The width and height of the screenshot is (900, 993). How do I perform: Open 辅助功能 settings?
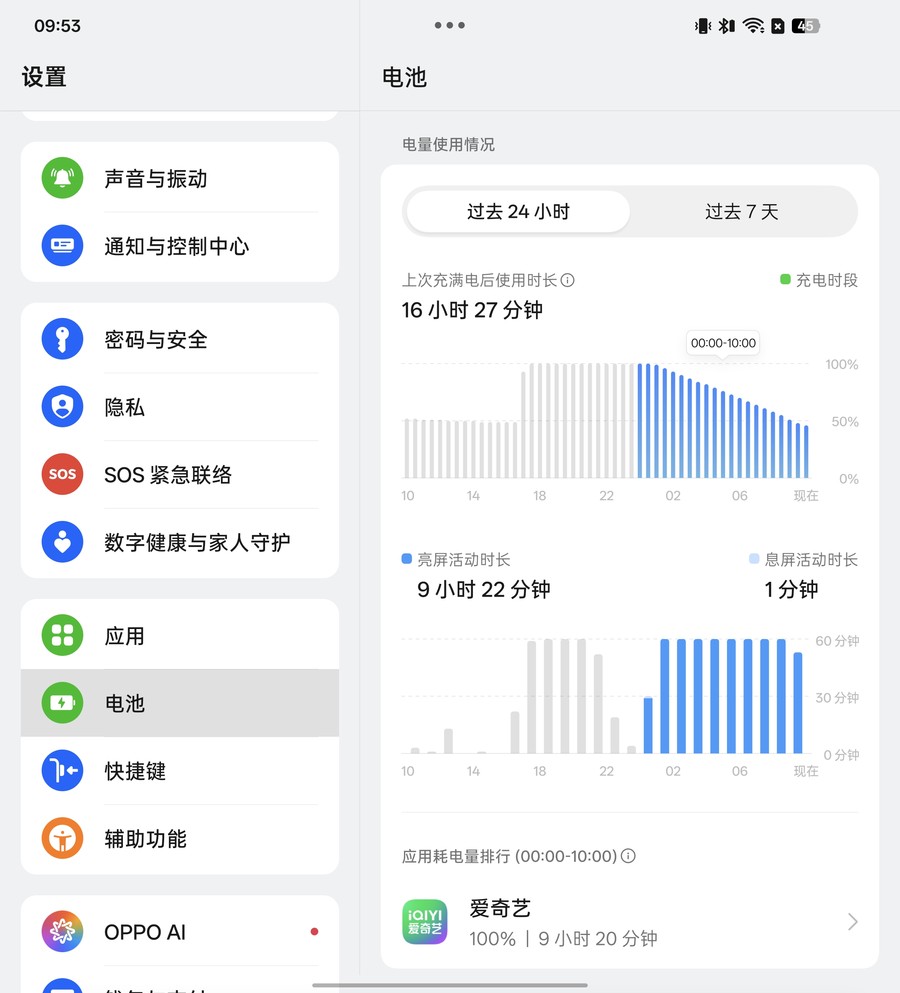180,839
